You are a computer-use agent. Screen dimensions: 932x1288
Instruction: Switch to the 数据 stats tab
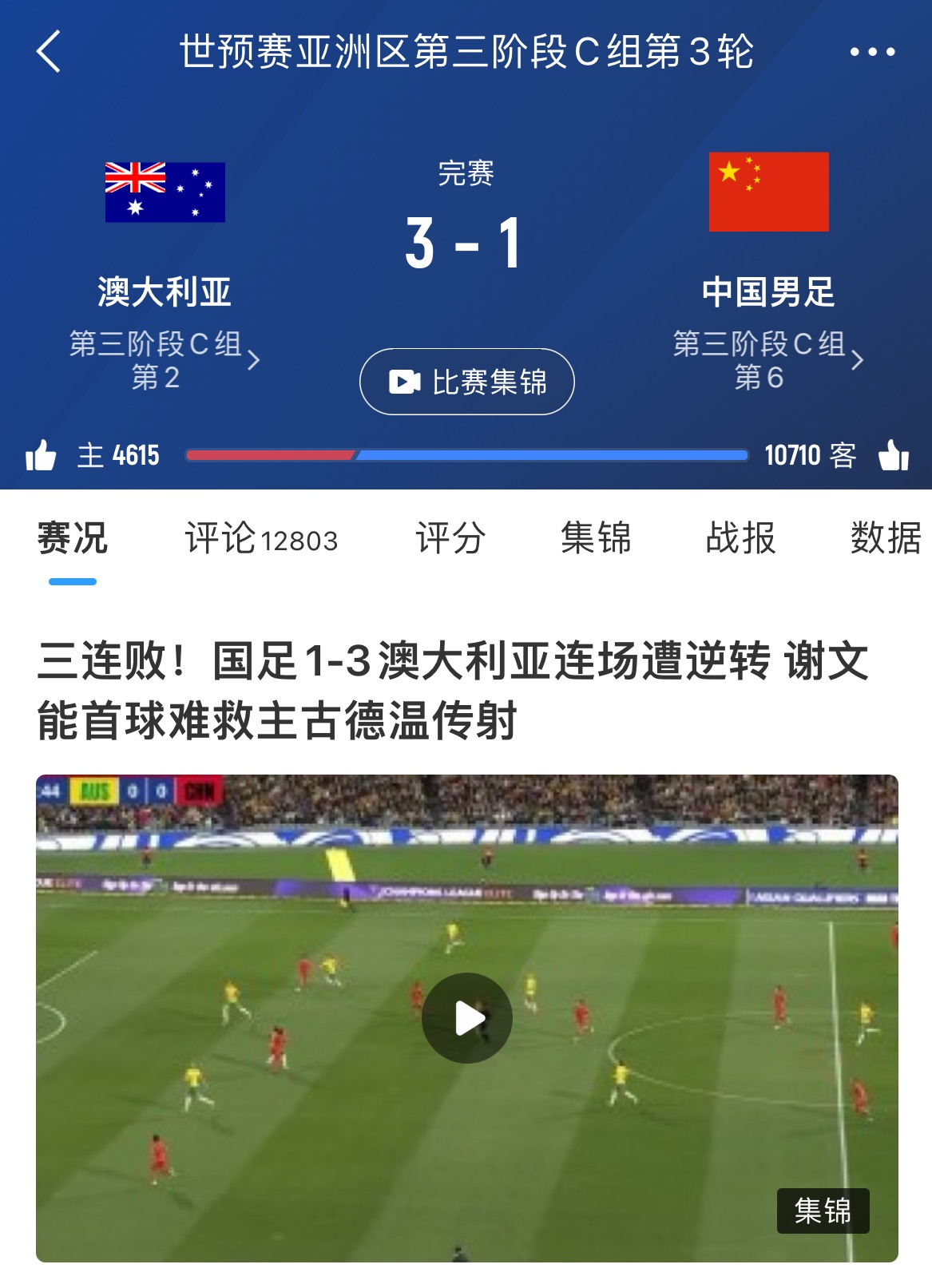click(x=885, y=538)
